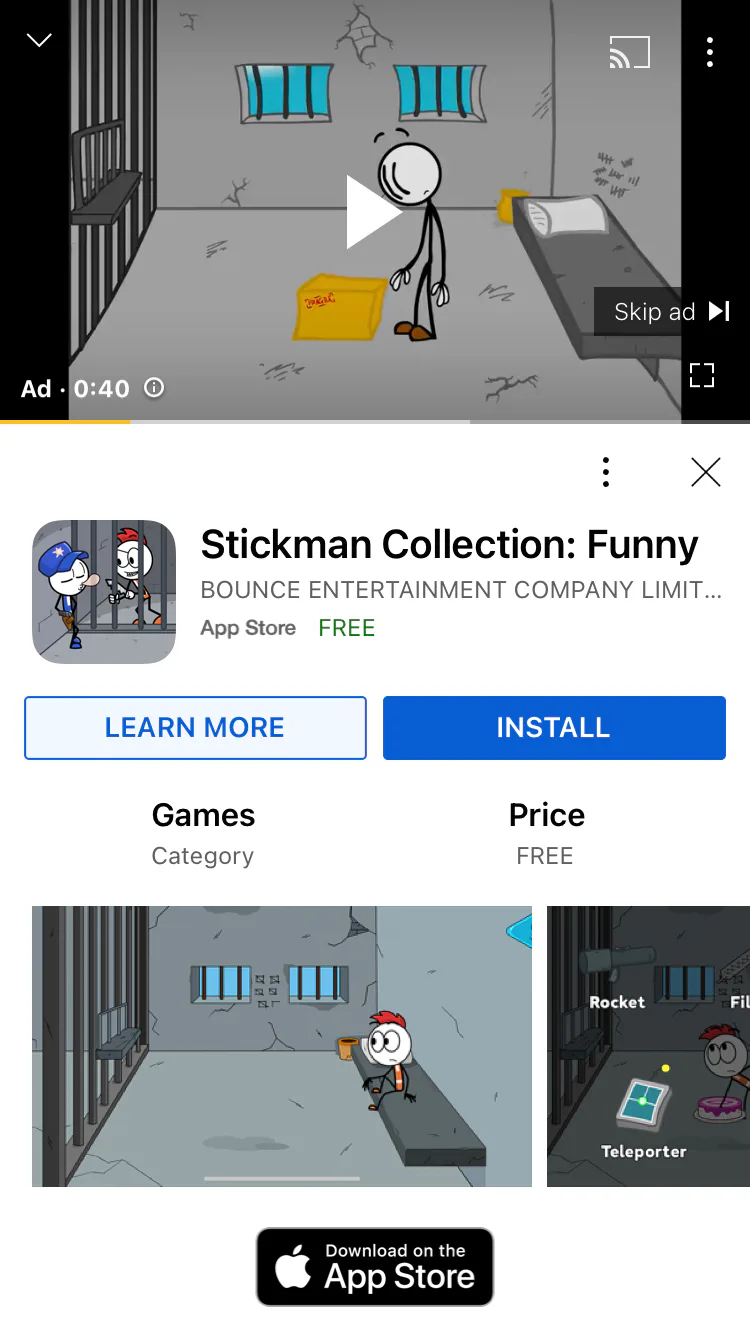Enter fullscreen video mode
750x1334 pixels.
tap(702, 375)
